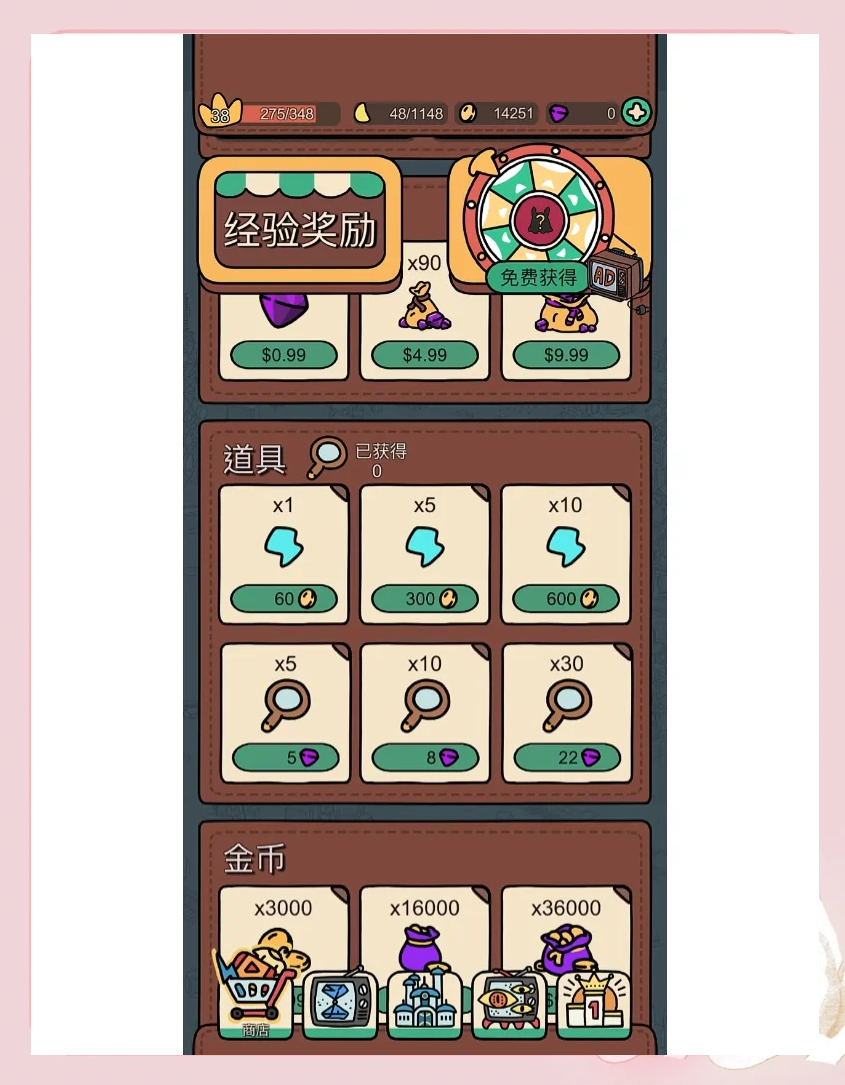Buy x10 magnifiers for 8 gems

click(x=425, y=757)
